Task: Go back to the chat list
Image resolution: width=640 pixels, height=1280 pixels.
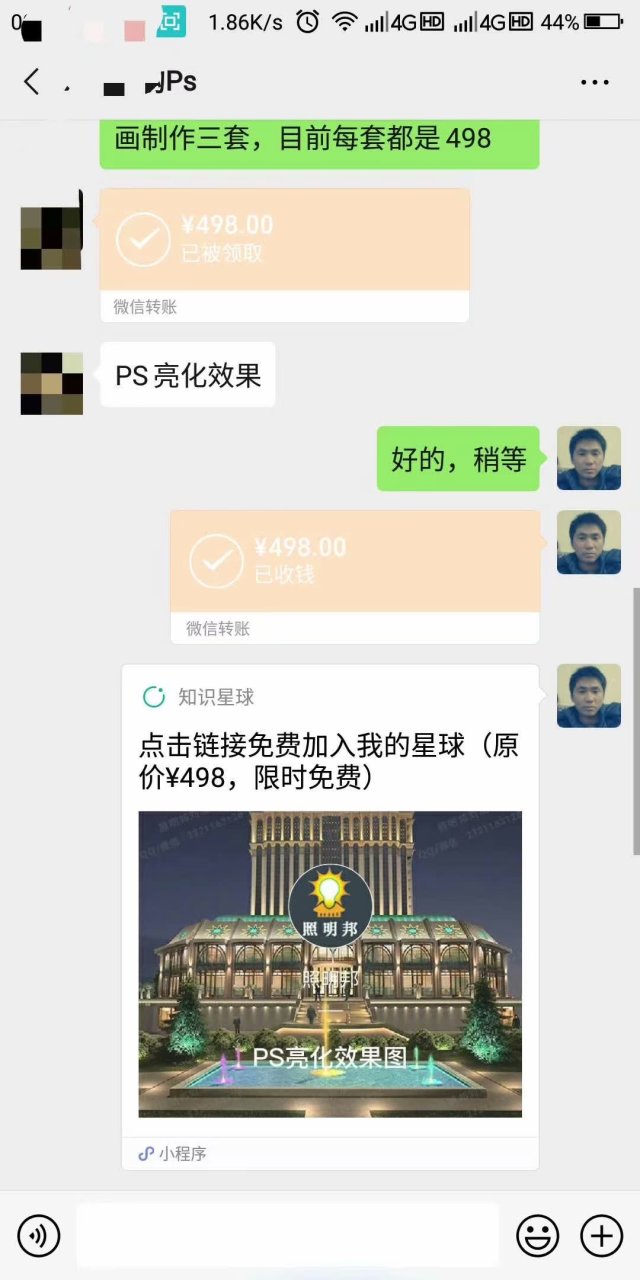Action: coord(32,82)
